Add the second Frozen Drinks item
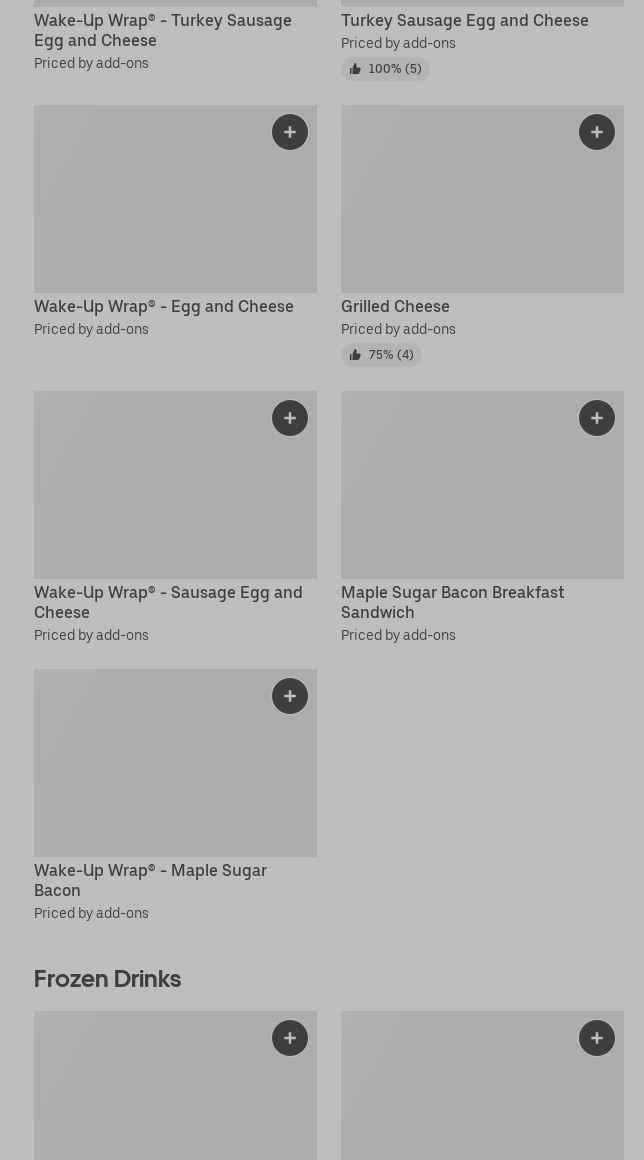This screenshot has height=1160, width=644. (597, 1038)
